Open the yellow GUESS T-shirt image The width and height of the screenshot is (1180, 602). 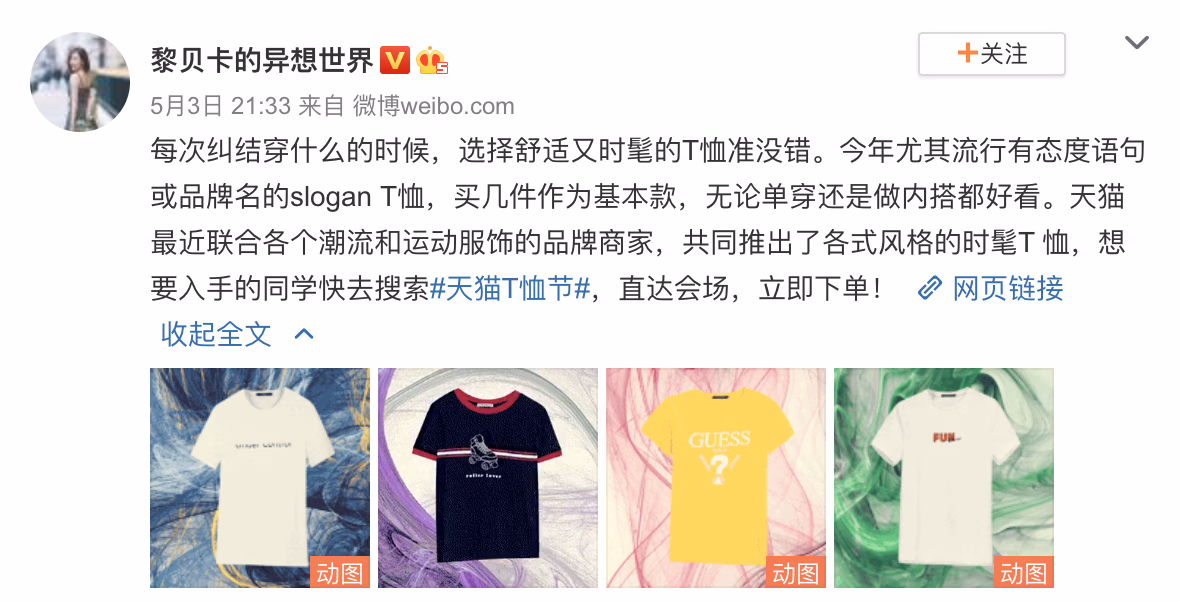coord(716,478)
